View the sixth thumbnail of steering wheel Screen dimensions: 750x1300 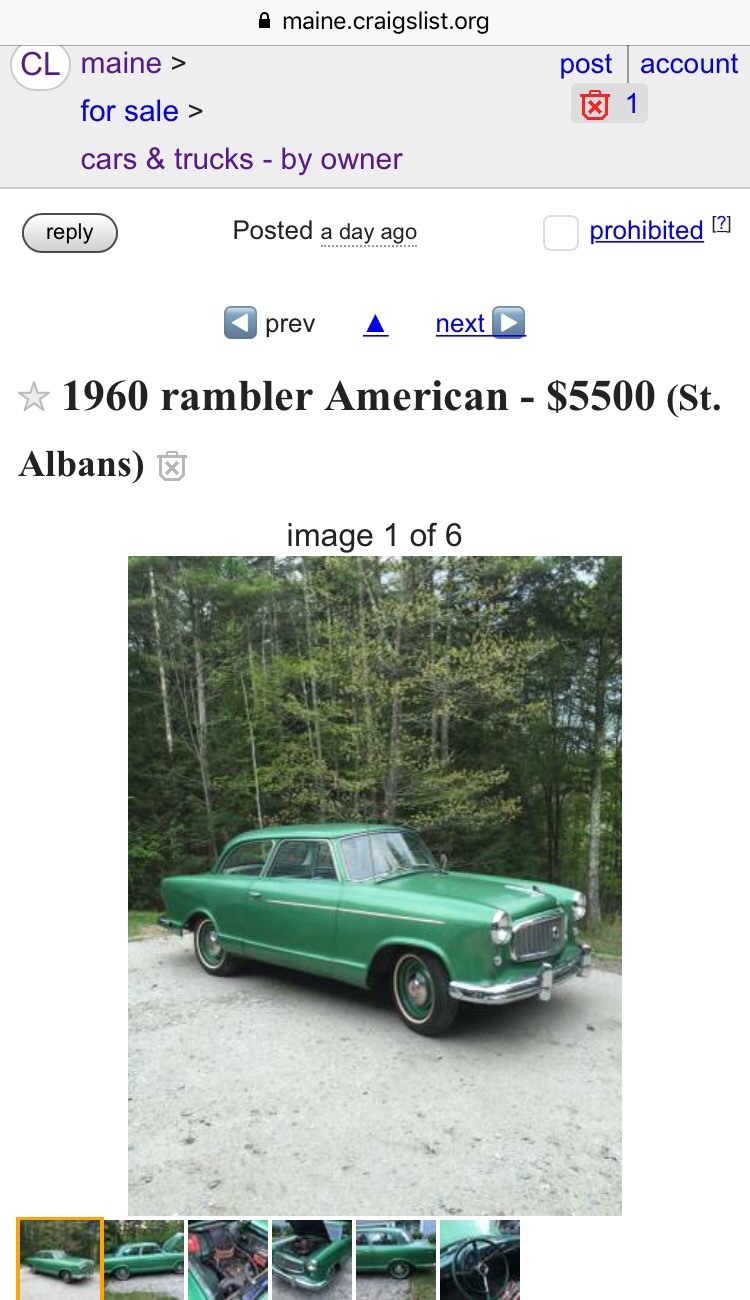(480, 1260)
